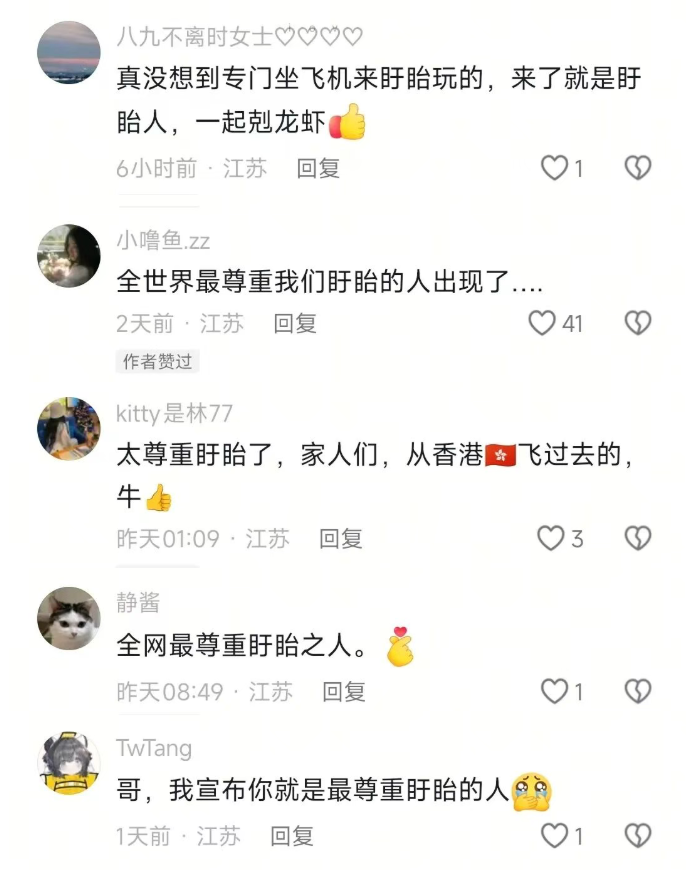Dislike kitty是林77's comment
700x870 pixels.
[x=638, y=538]
